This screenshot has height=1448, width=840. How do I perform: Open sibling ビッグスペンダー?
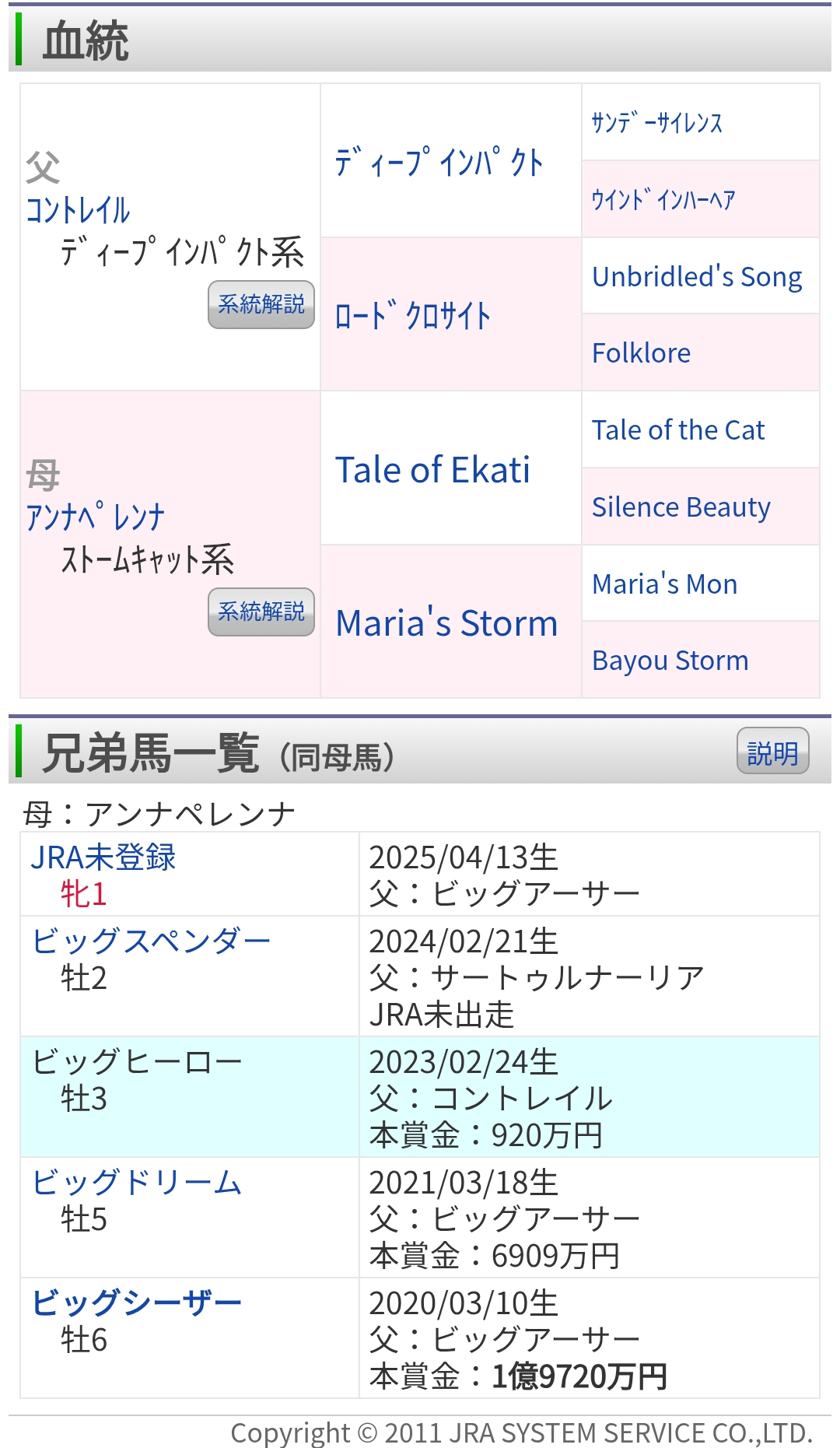coord(151,941)
